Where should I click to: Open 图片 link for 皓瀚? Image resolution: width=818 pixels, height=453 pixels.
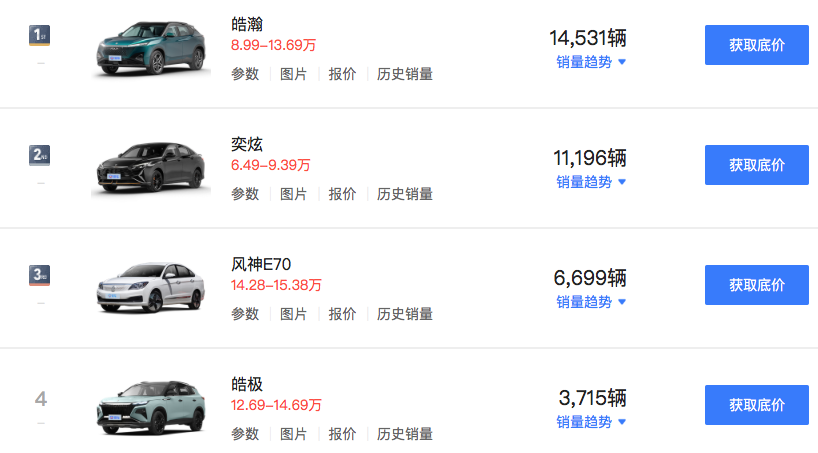(294, 74)
